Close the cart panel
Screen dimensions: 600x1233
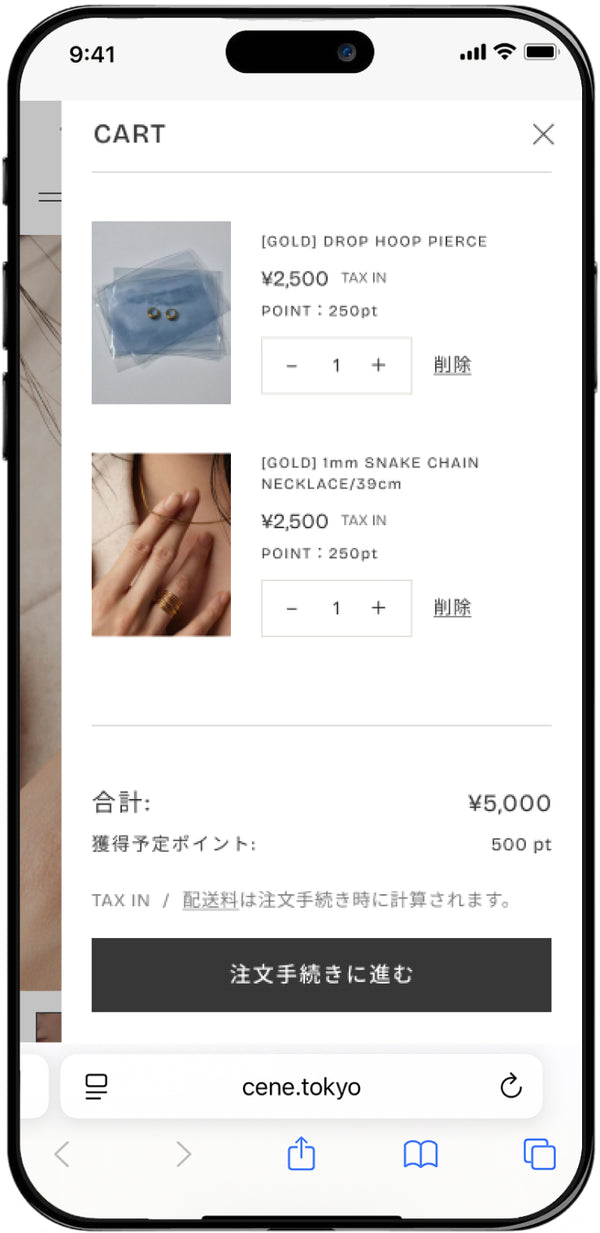543,134
